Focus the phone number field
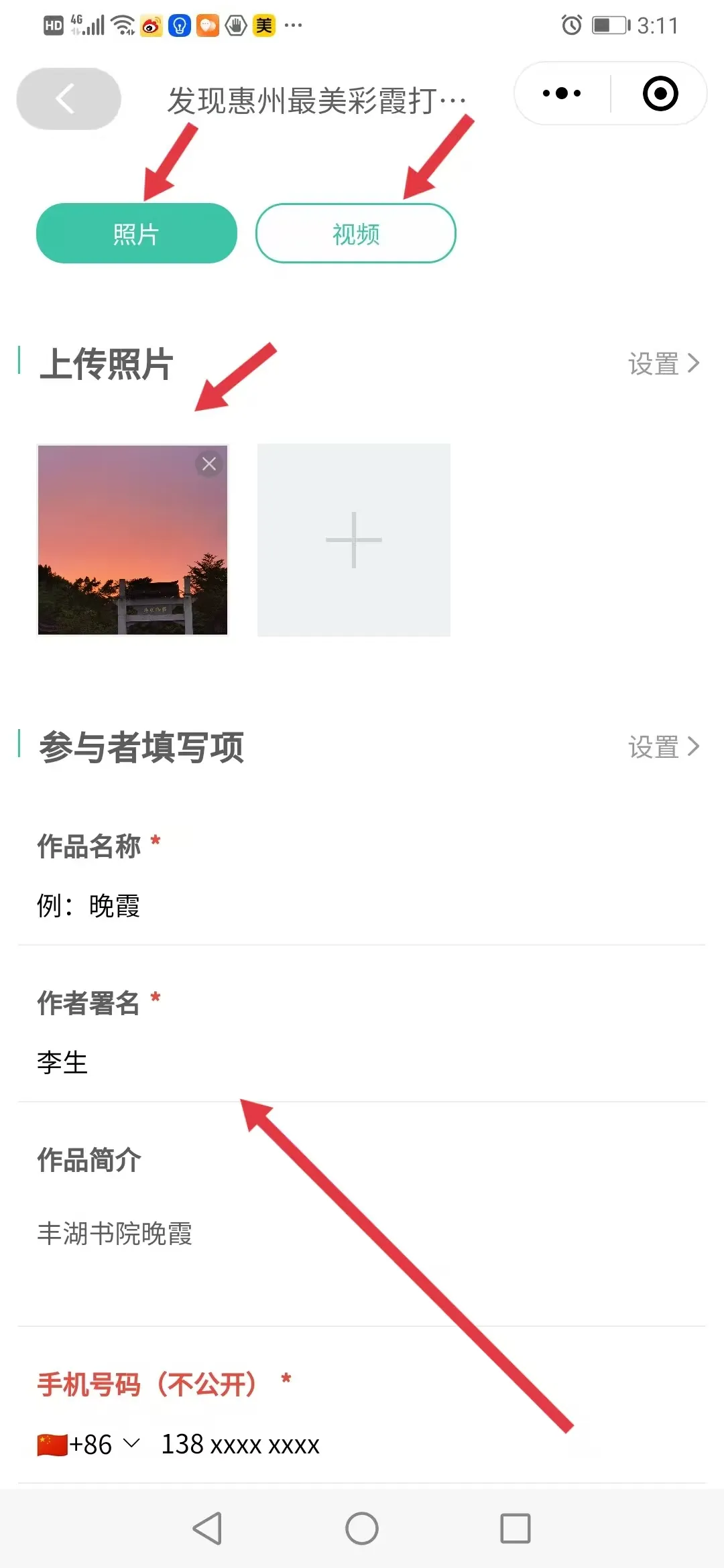 tap(402, 1444)
